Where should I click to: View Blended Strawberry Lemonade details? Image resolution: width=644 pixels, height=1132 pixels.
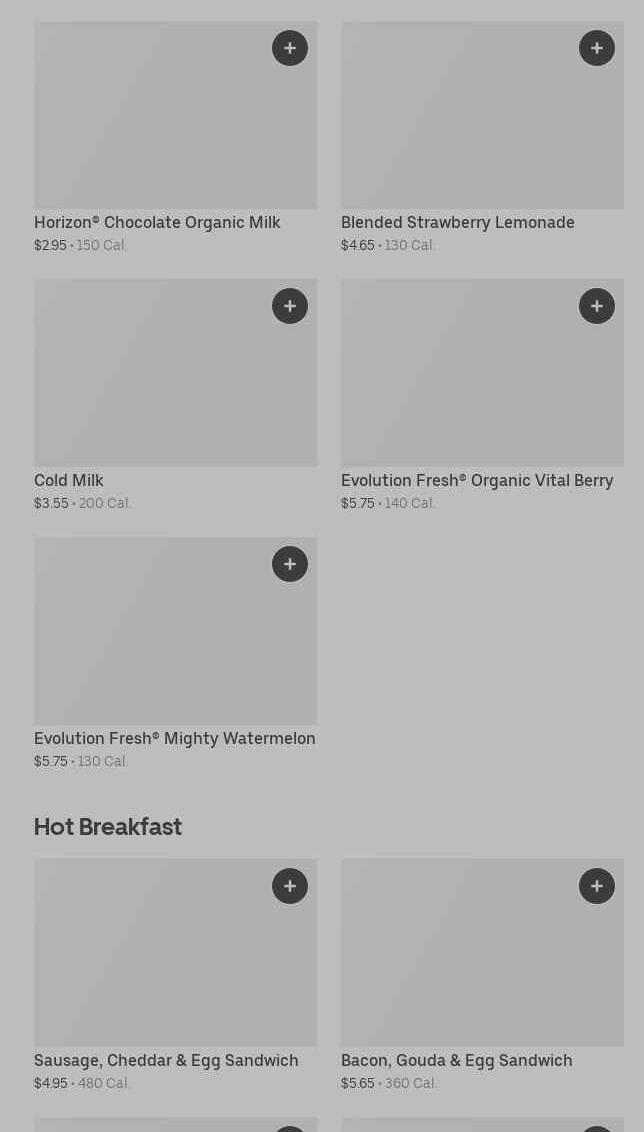482,137
